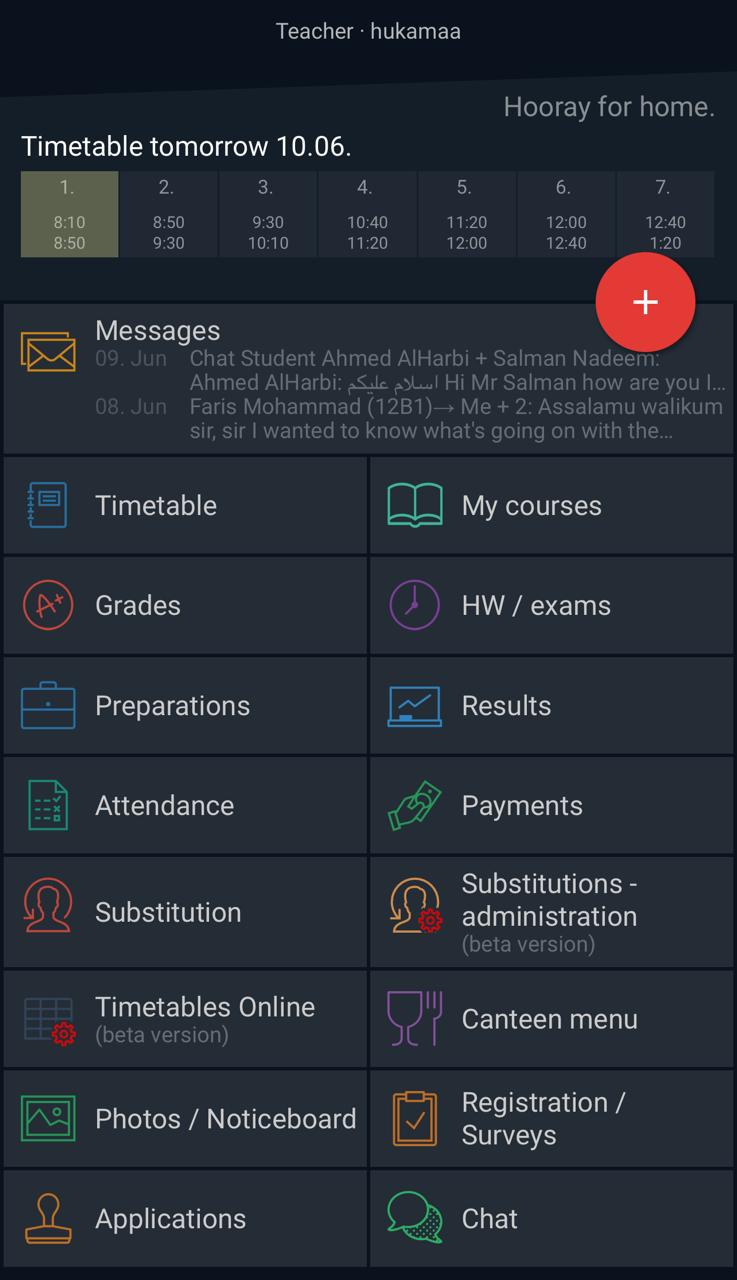Open Photos / Noticeboard
Image resolution: width=737 pixels, height=1280 pixels.
[x=185, y=1118]
